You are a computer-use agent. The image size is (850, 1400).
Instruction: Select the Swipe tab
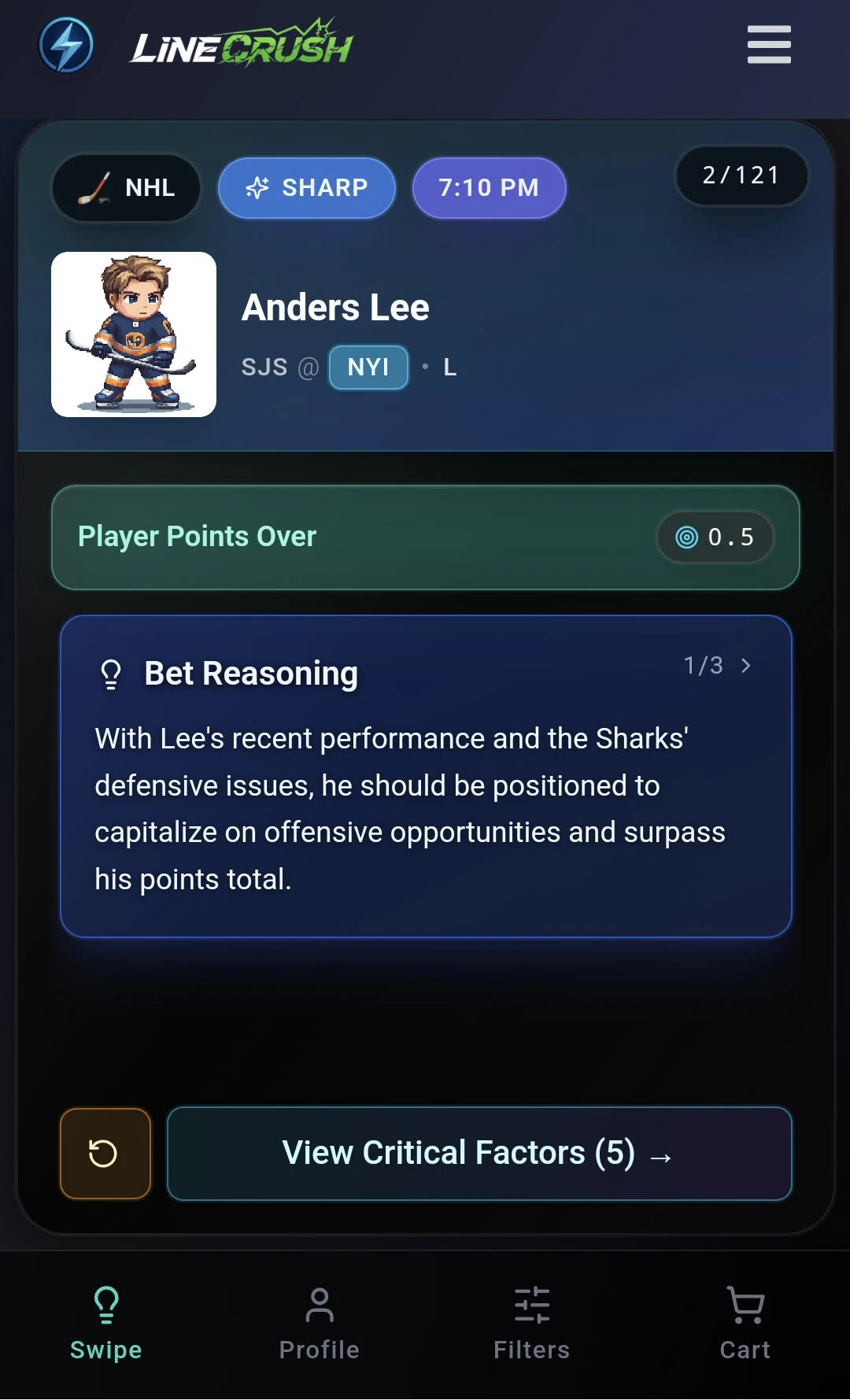[x=106, y=1324]
